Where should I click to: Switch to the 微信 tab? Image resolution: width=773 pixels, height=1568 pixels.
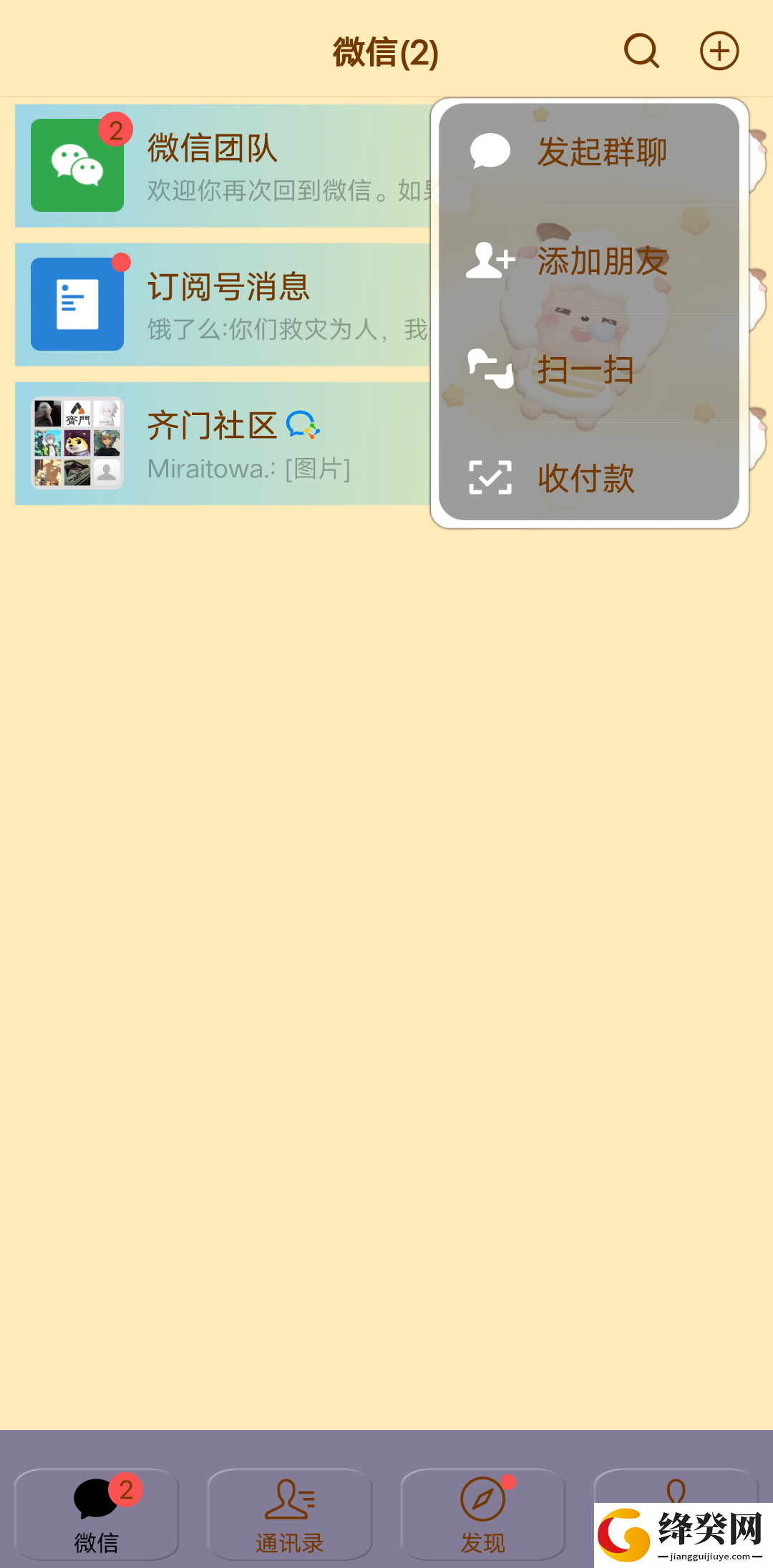97,1514
